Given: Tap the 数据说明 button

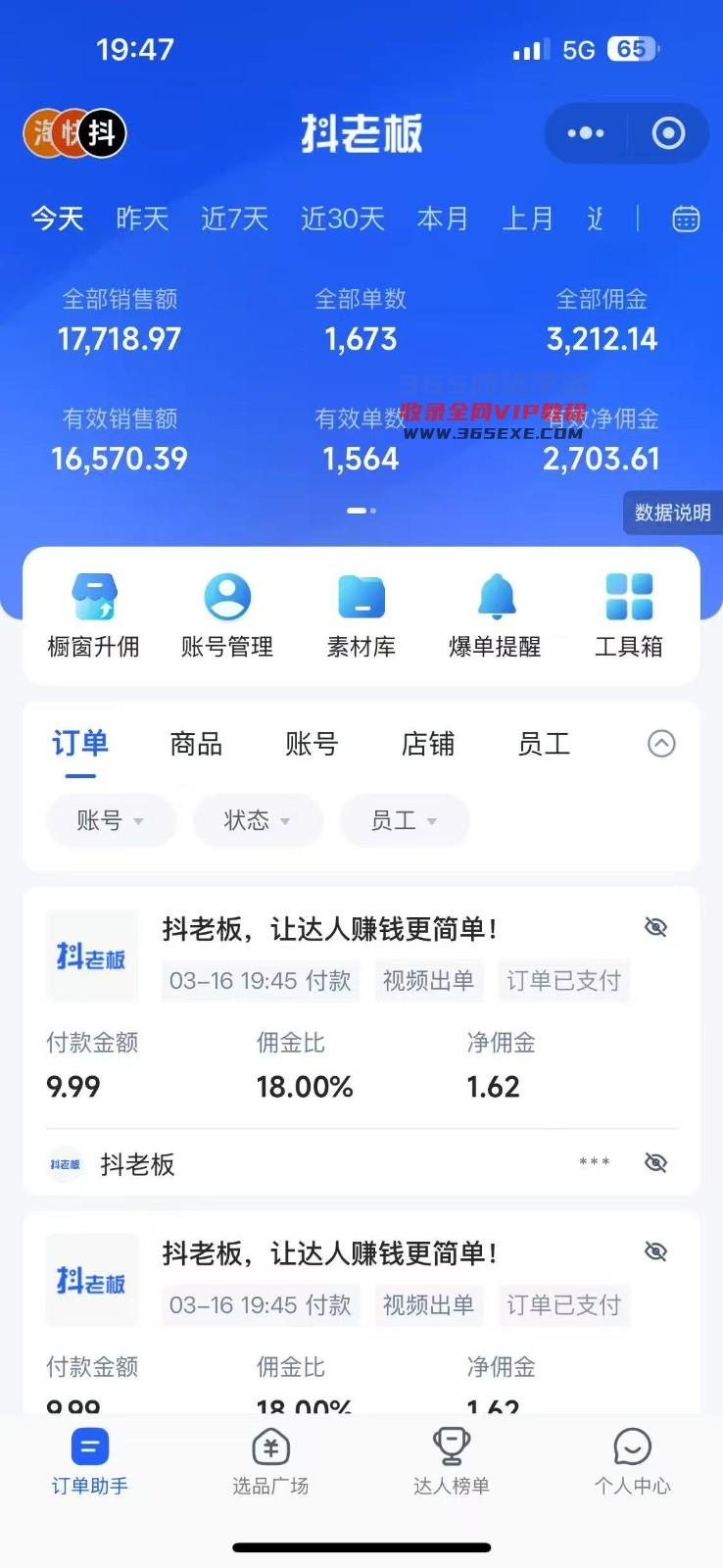Looking at the screenshot, I should coord(672,513).
